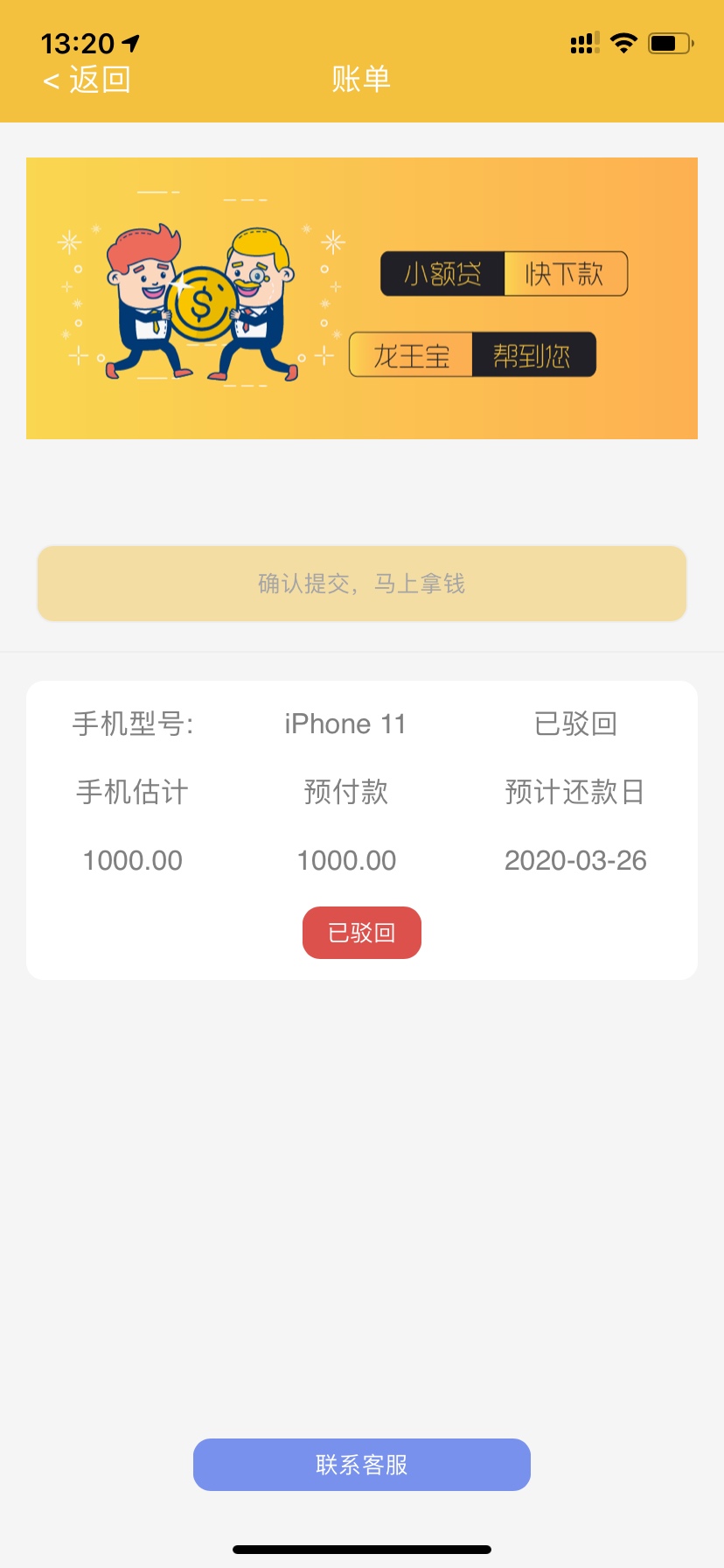
Task: Tap the red 已驳回 button
Action: click(x=362, y=933)
